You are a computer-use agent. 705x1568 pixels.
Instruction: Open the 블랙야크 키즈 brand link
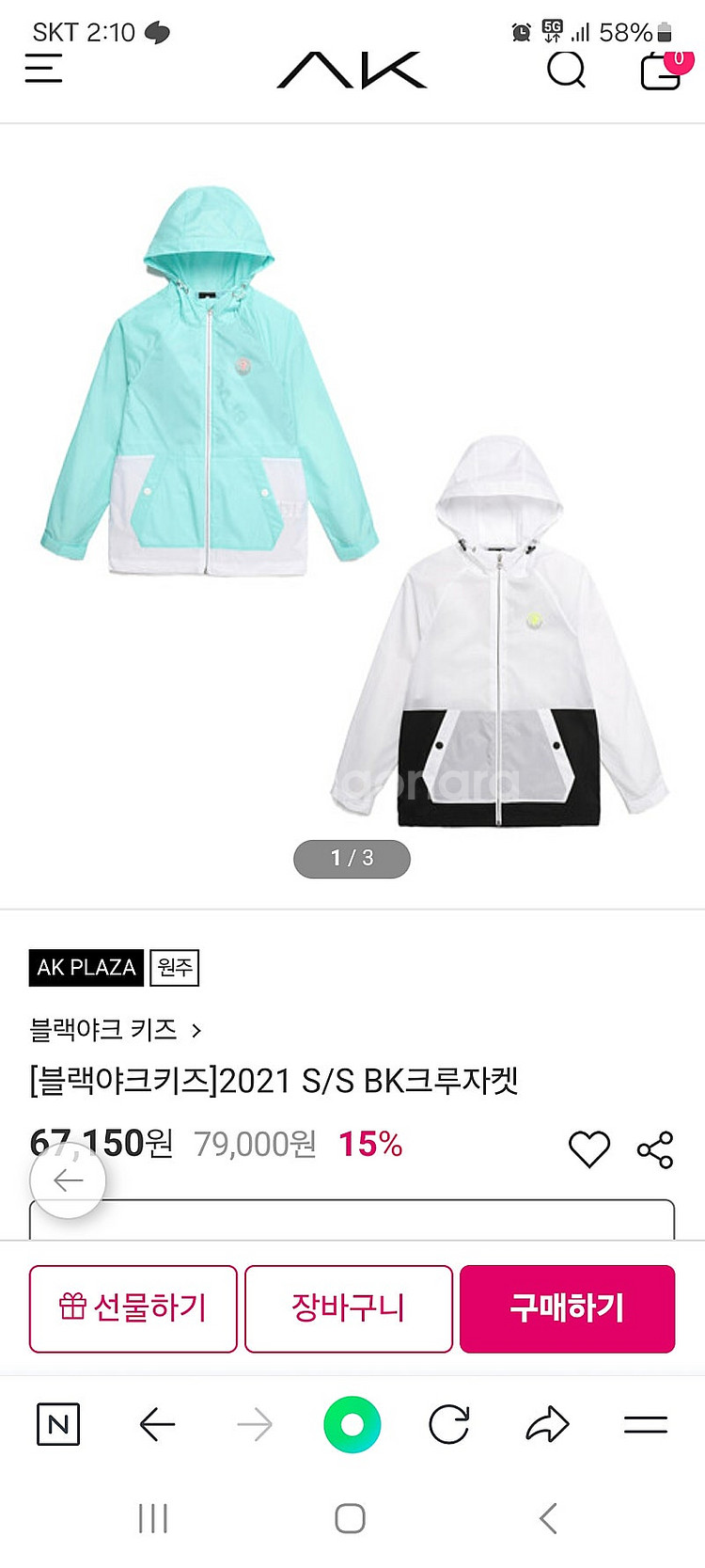coord(115,1030)
